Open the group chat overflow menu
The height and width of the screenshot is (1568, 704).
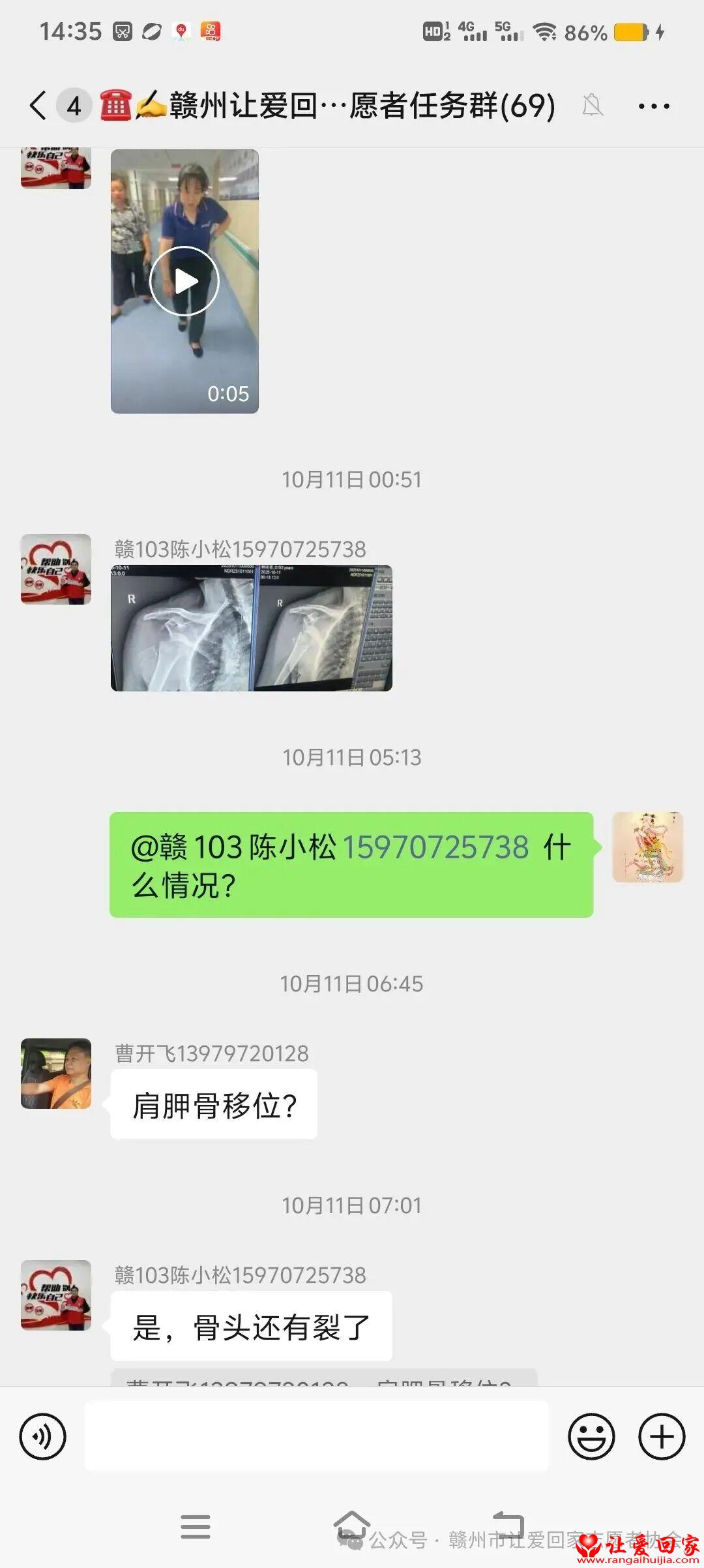(654, 106)
